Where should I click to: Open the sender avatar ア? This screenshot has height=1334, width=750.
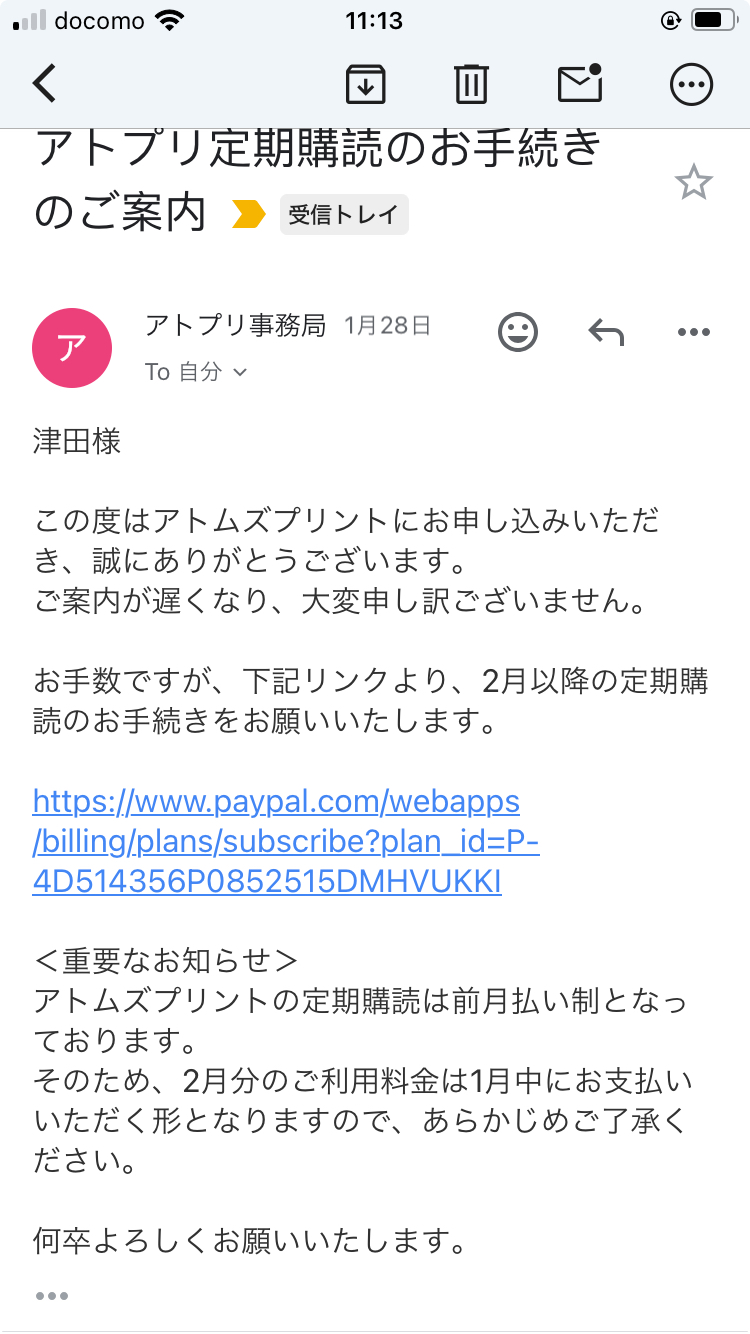coord(72,347)
